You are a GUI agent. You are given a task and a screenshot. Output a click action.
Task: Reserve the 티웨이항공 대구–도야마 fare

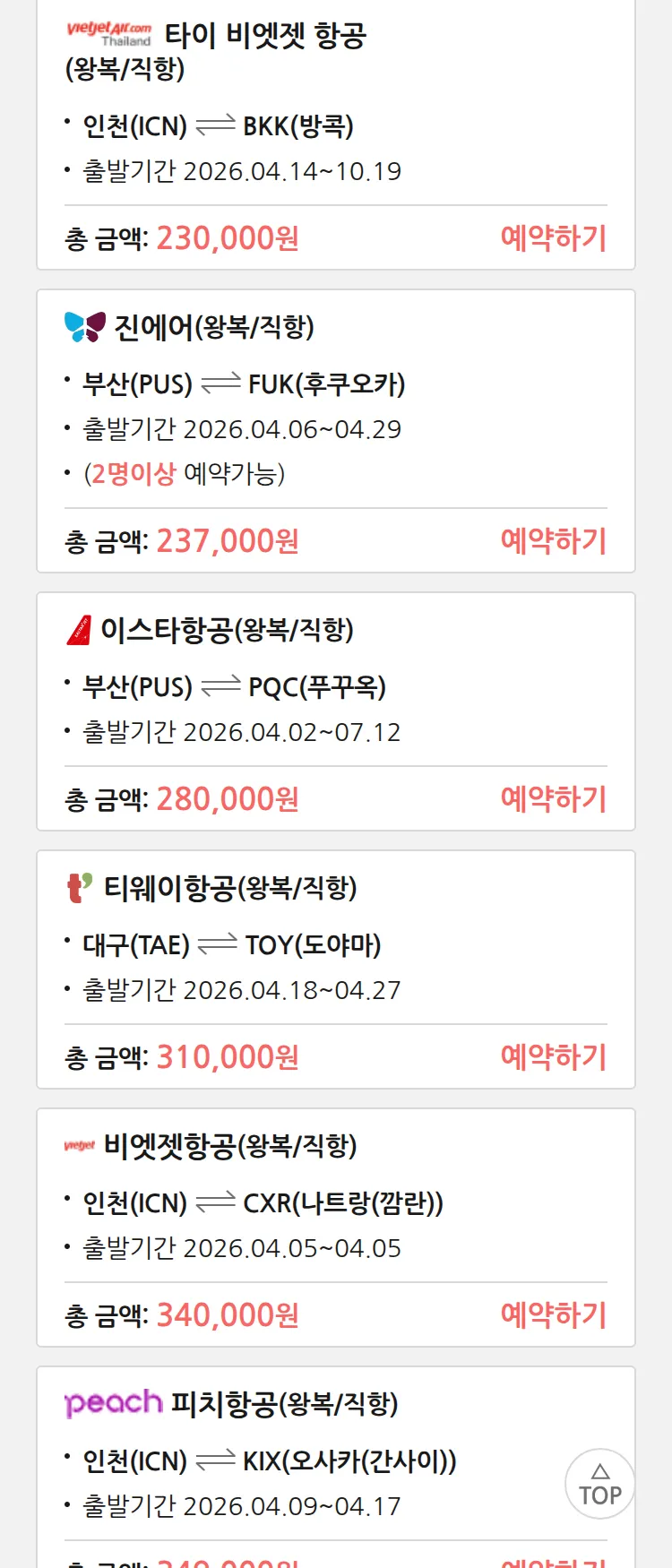553,1057
